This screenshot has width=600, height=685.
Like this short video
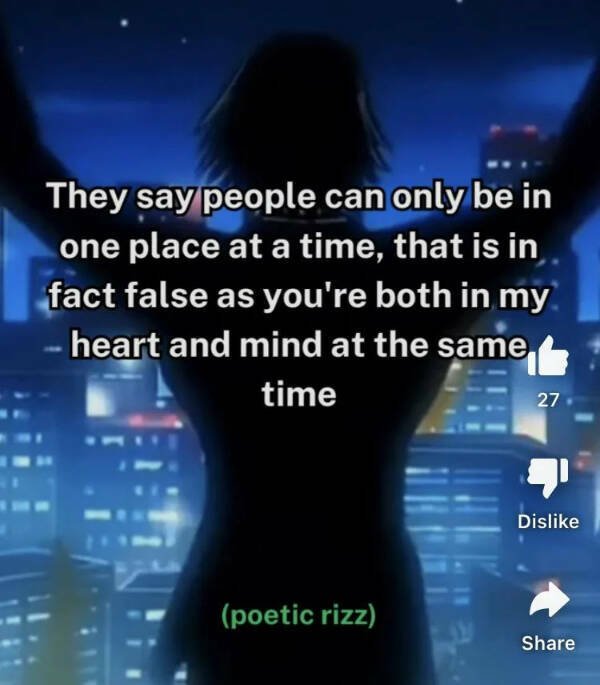click(x=547, y=358)
